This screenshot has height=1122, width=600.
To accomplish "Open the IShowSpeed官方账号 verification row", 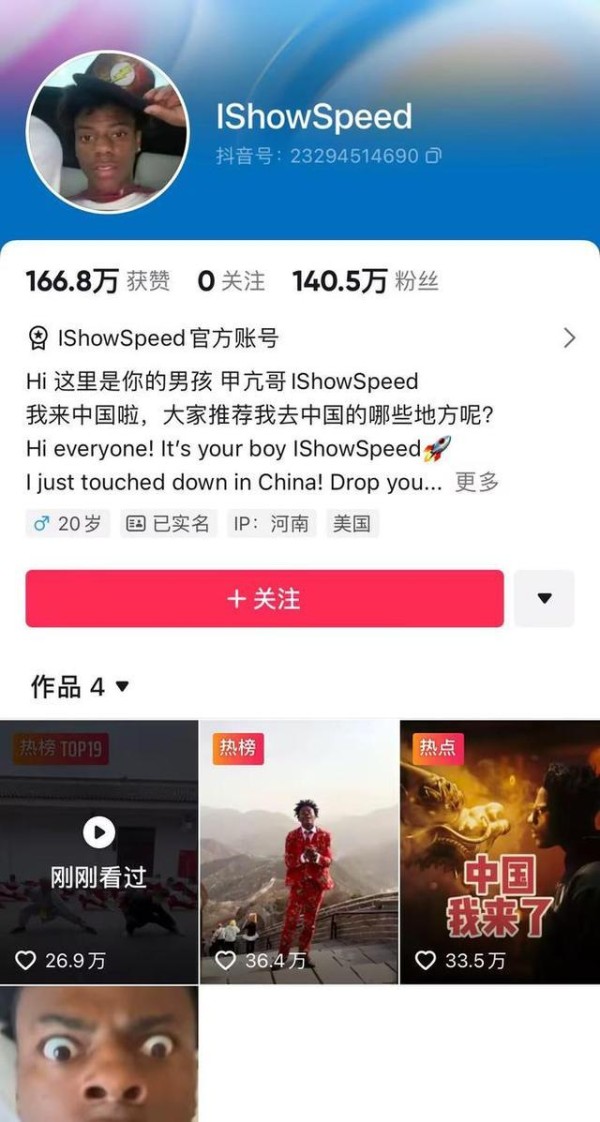I will pos(301,338).
